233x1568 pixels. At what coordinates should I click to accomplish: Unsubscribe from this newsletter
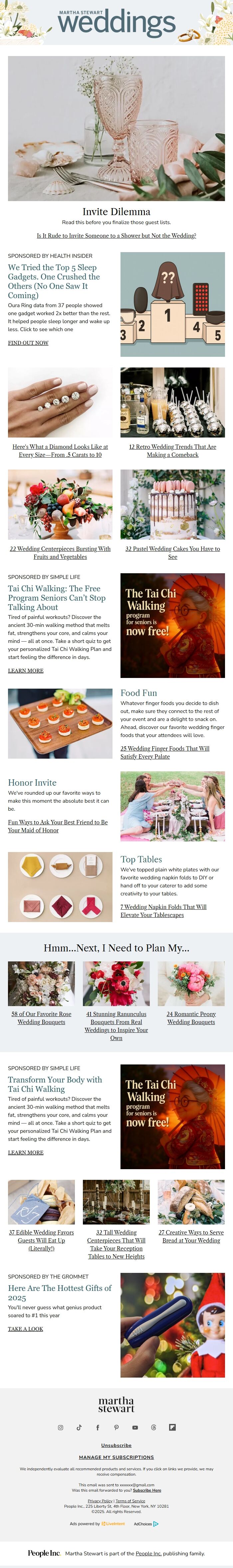[116, 1445]
